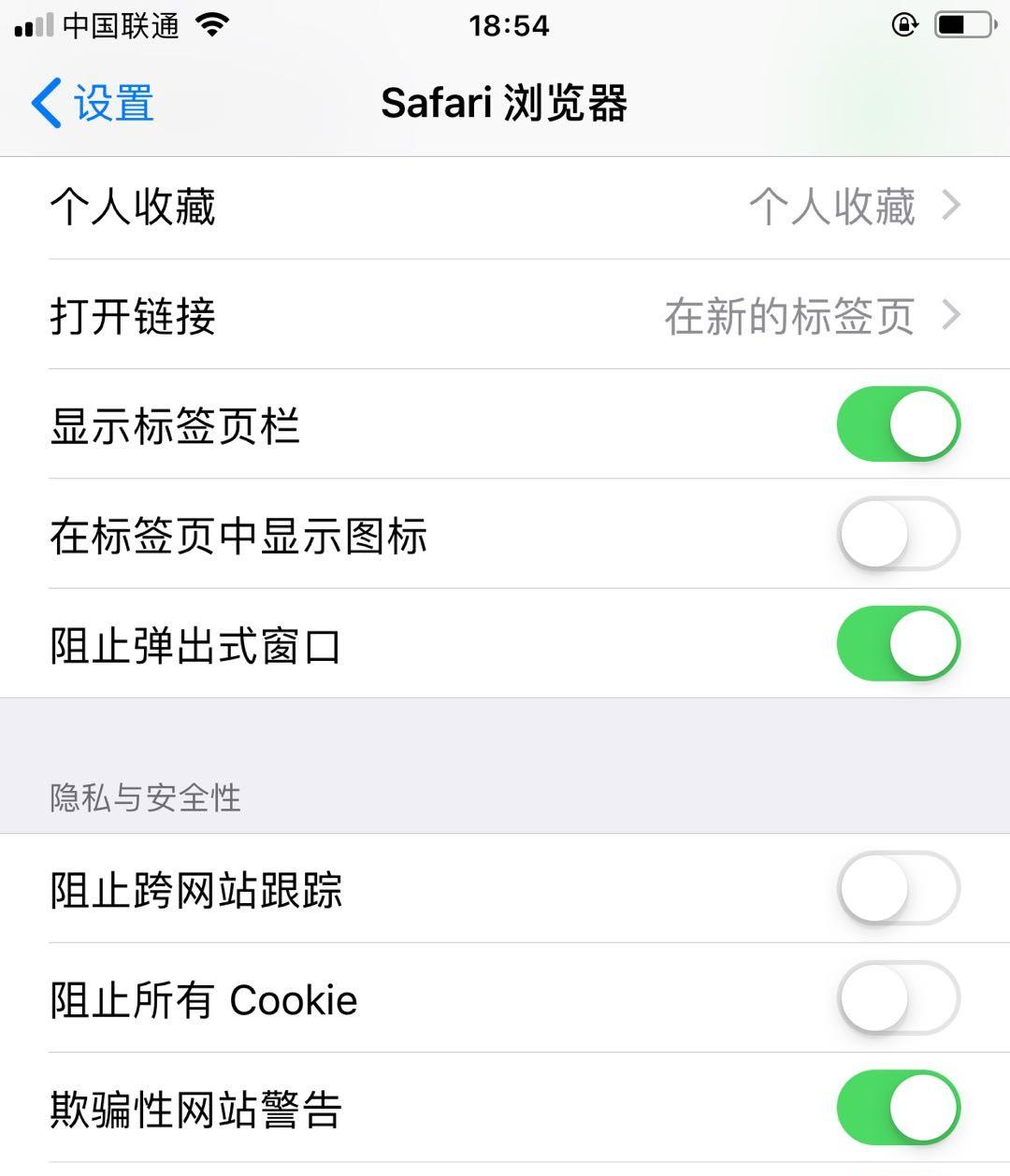1010x1176 pixels.
Task: Tap the 隐私与安全性 section header
Action: click(x=146, y=797)
